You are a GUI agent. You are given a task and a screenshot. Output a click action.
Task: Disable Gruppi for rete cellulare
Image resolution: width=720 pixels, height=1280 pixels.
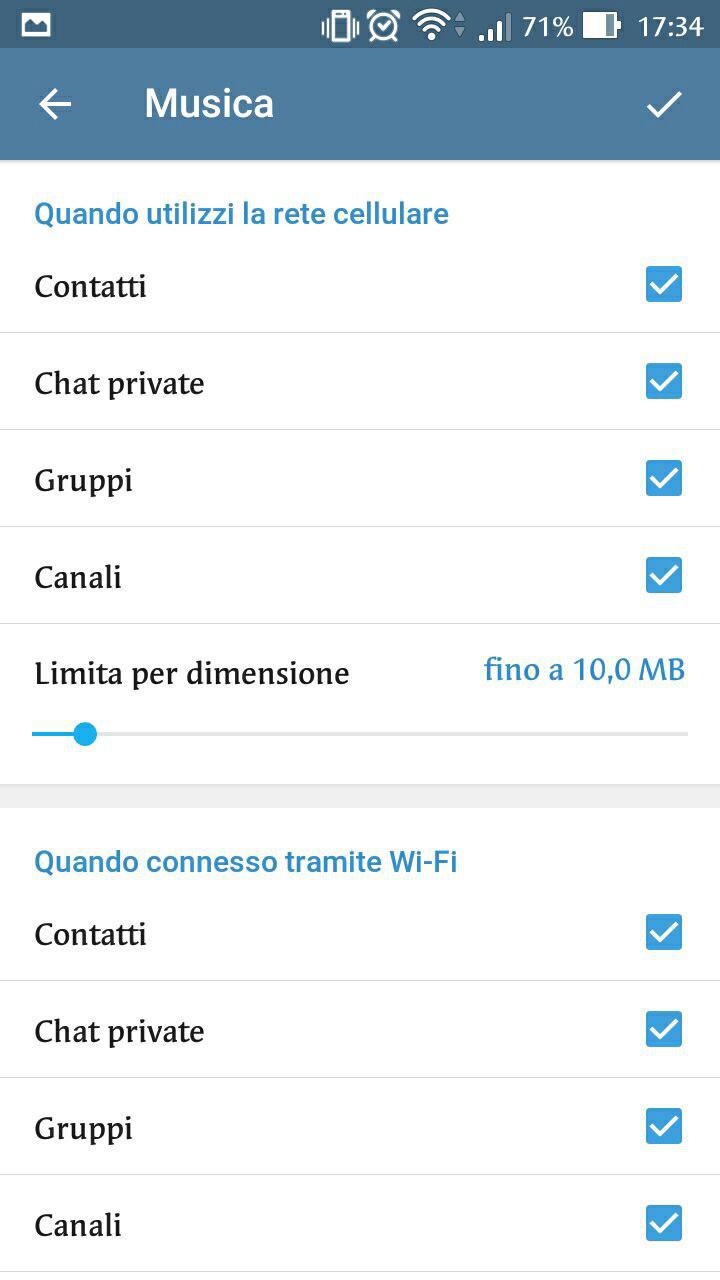pos(664,479)
